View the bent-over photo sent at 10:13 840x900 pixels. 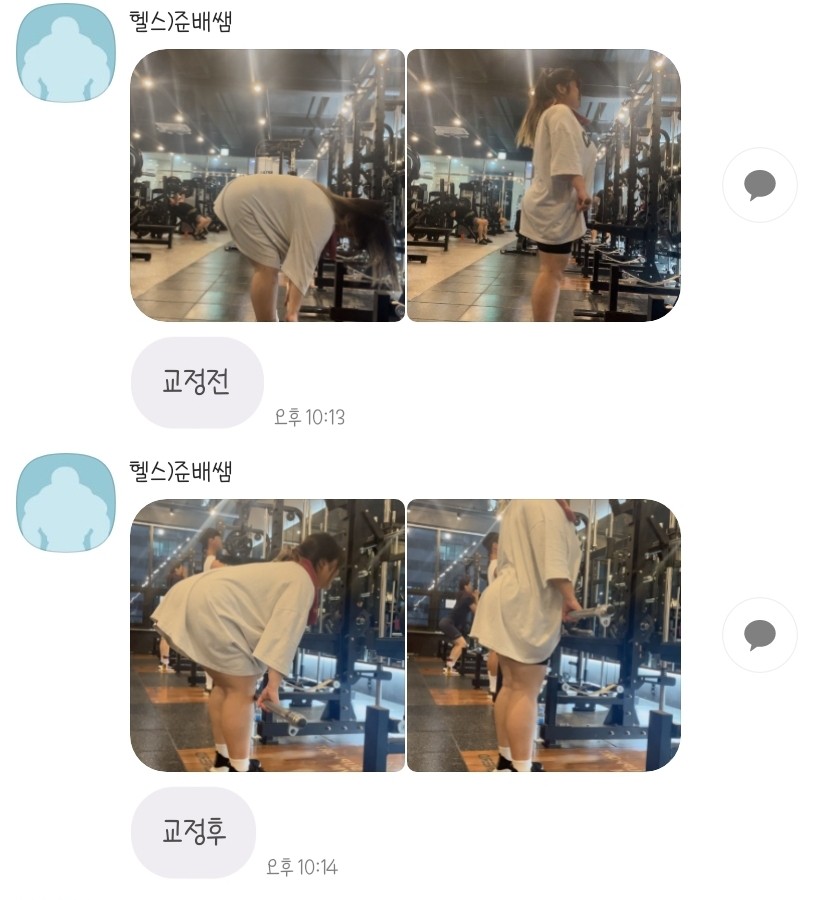tap(268, 185)
